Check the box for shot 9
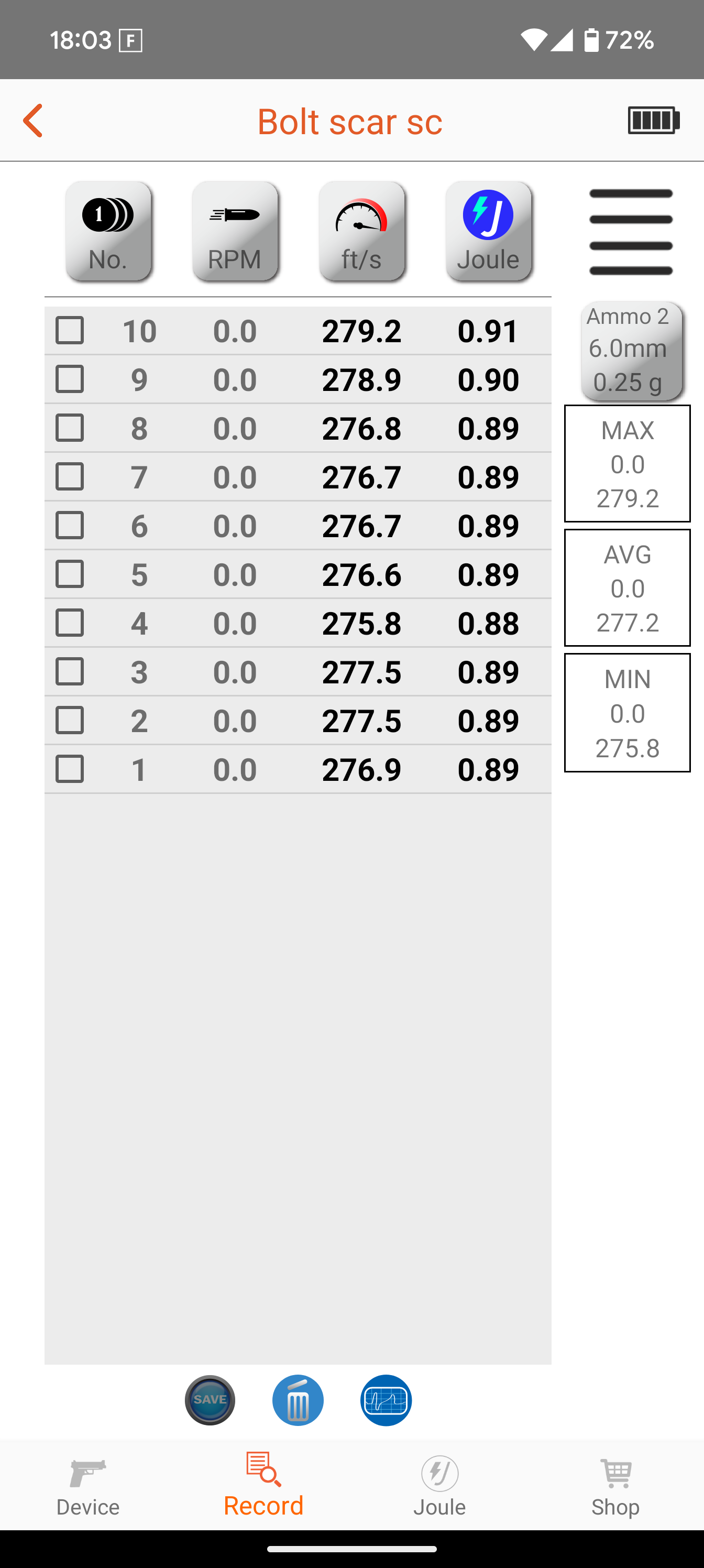The image size is (704, 1568). coord(70,379)
